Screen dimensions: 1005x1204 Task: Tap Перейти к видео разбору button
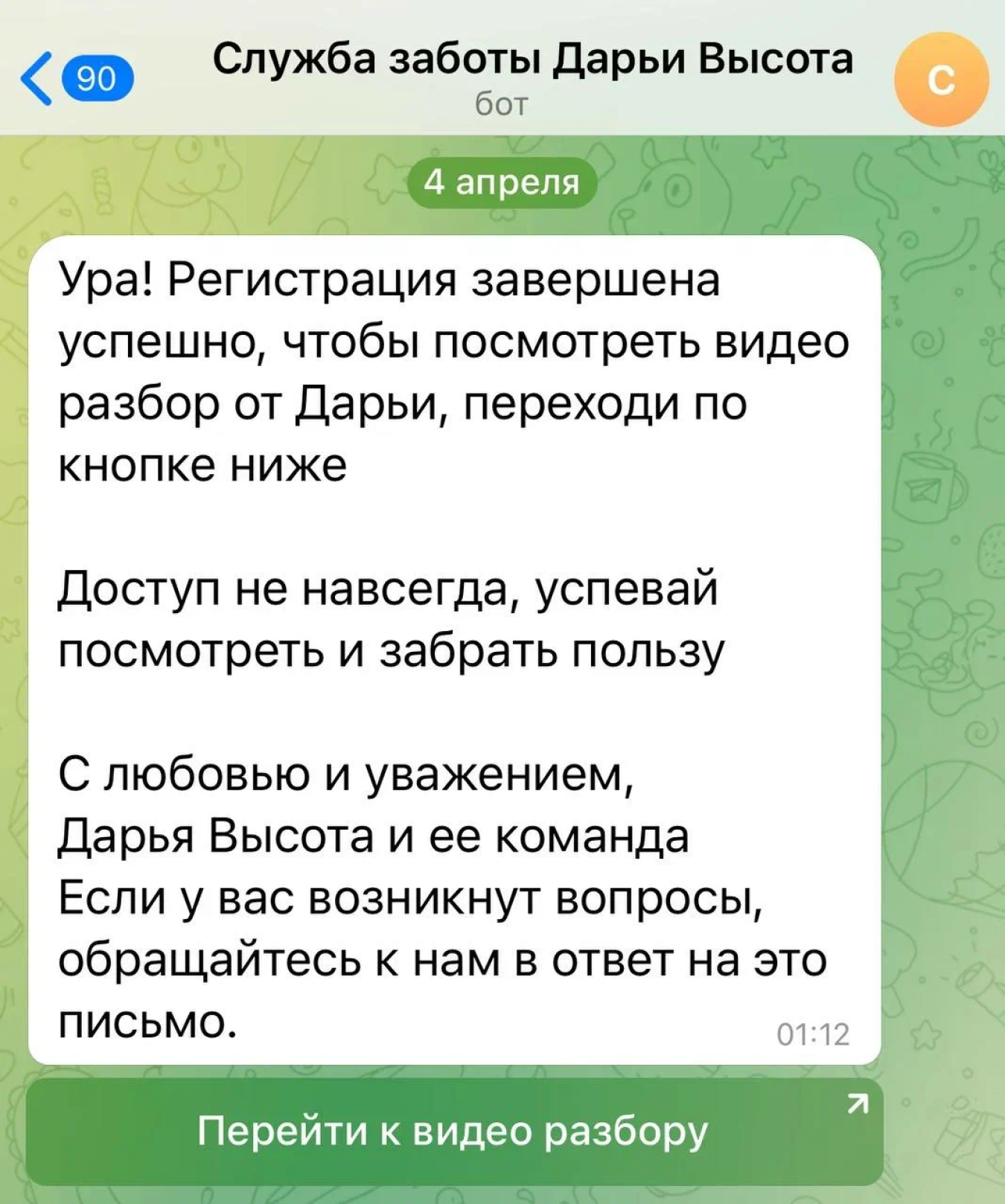click(x=454, y=1131)
